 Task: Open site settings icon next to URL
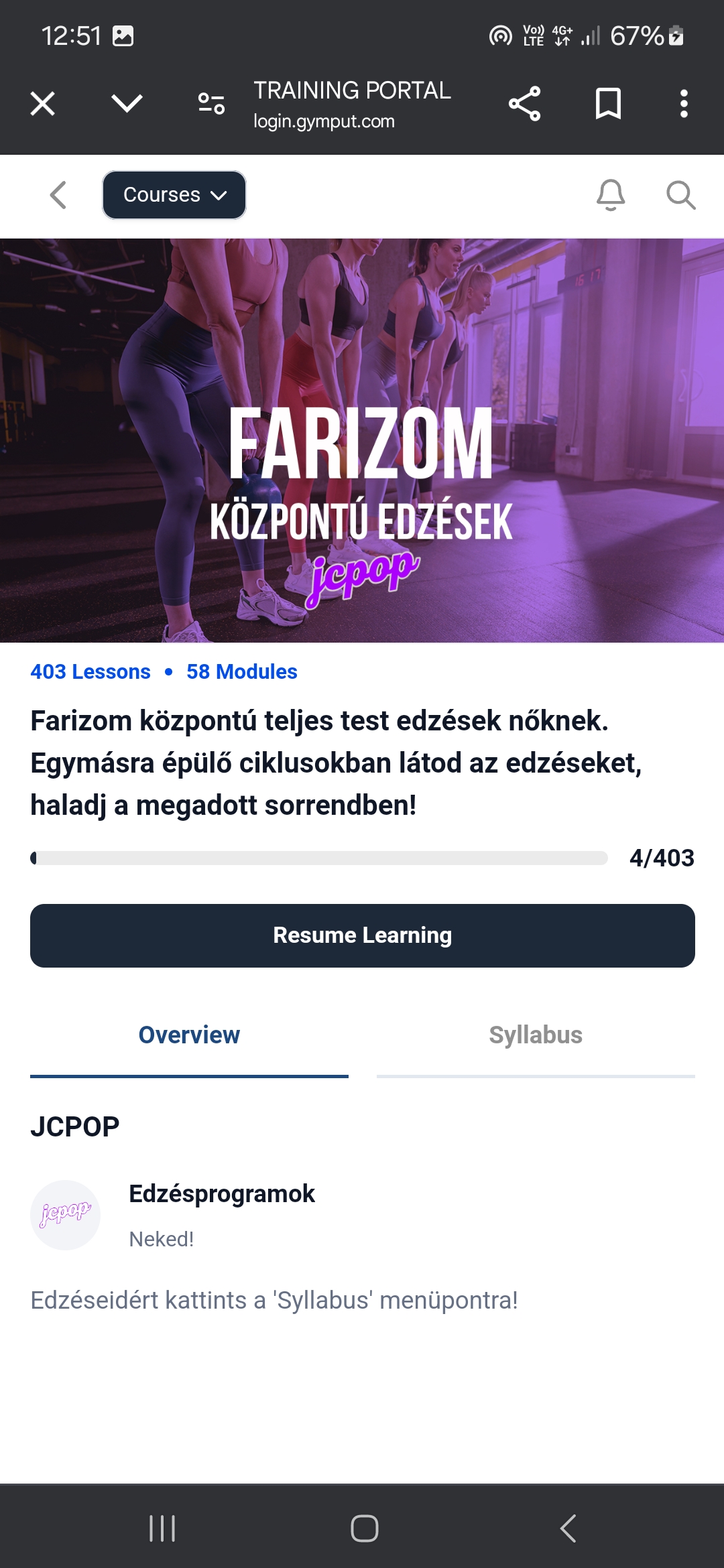click(x=211, y=104)
